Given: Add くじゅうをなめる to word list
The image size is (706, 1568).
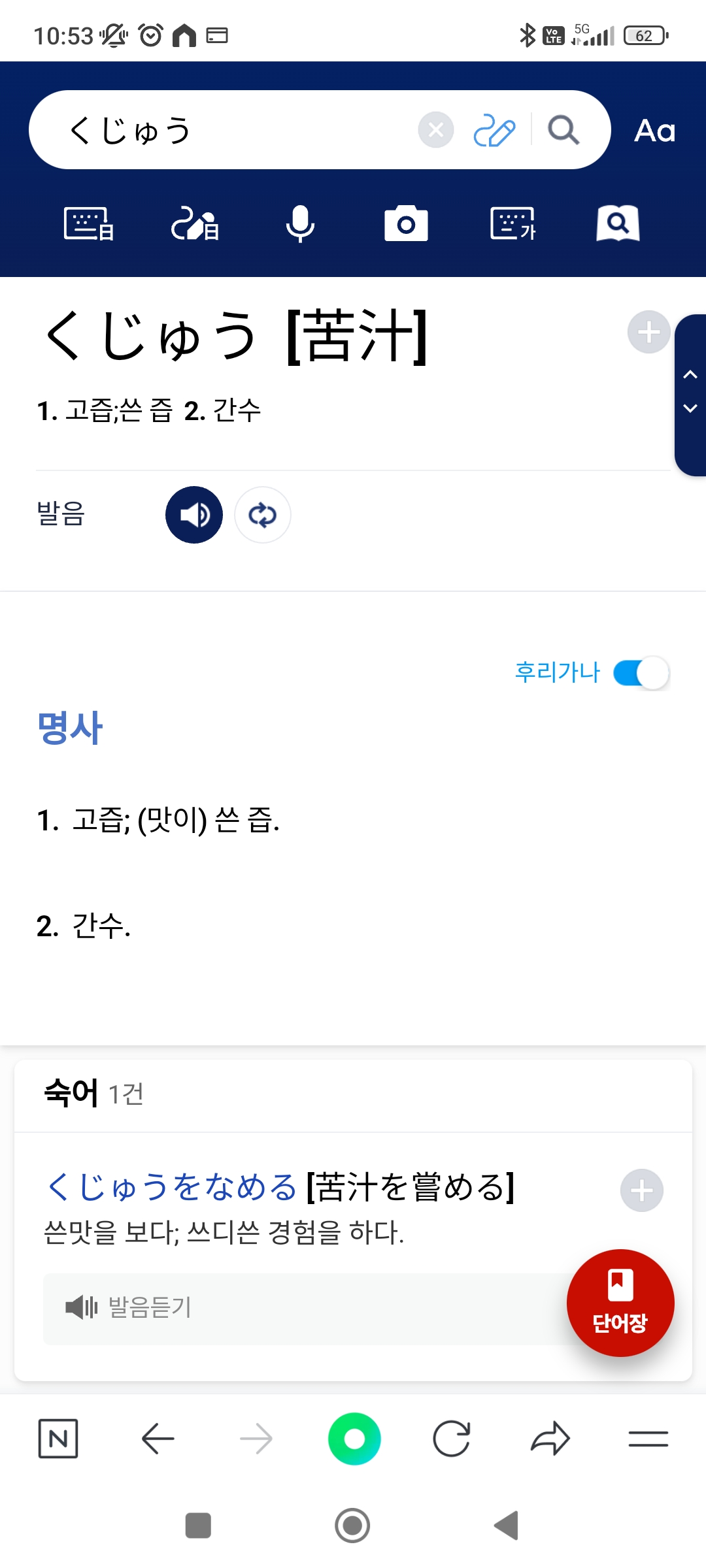Looking at the screenshot, I should point(641,1190).
